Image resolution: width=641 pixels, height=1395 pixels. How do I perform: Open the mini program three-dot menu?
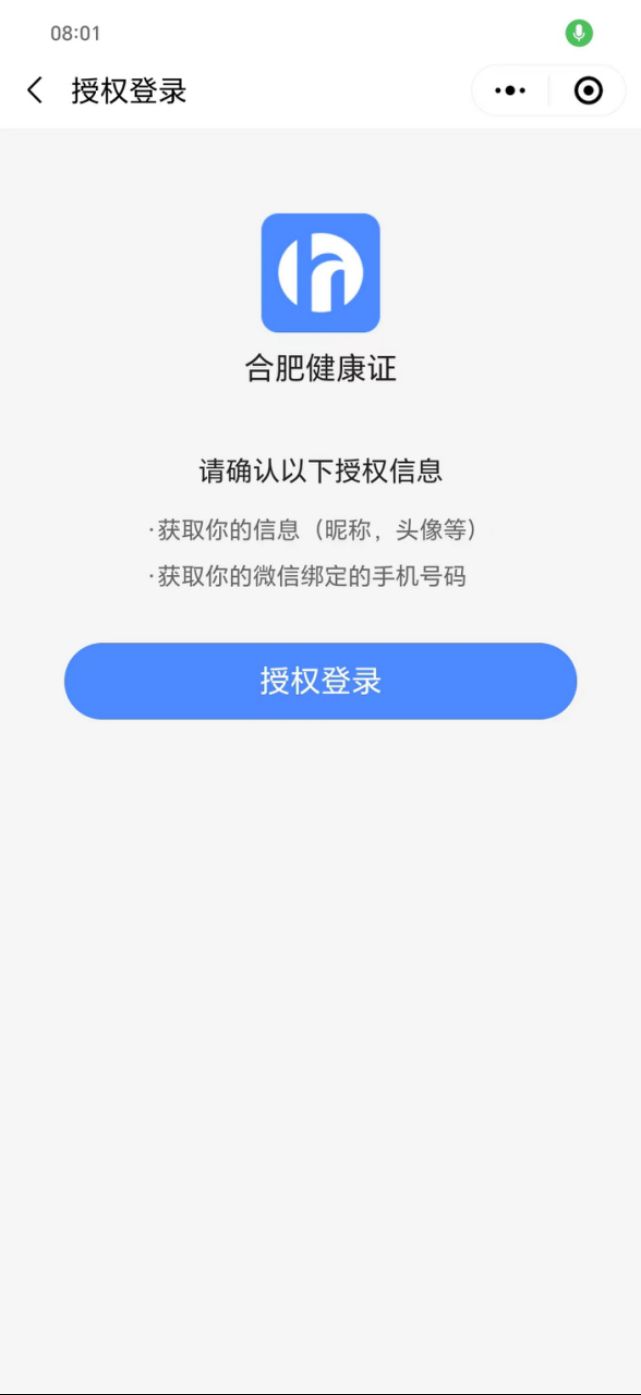(x=510, y=91)
